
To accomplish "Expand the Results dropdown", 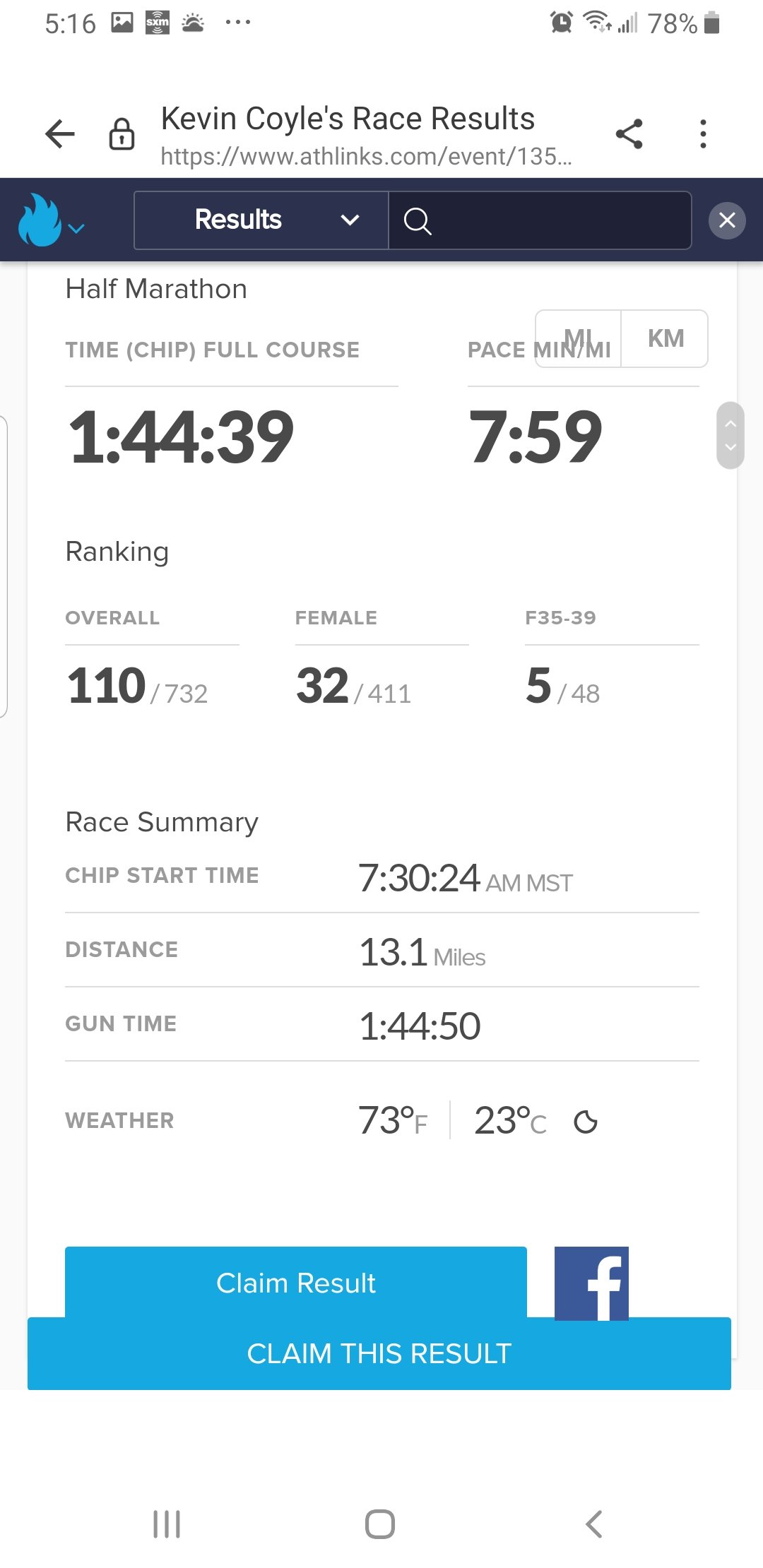I will coord(261,220).
